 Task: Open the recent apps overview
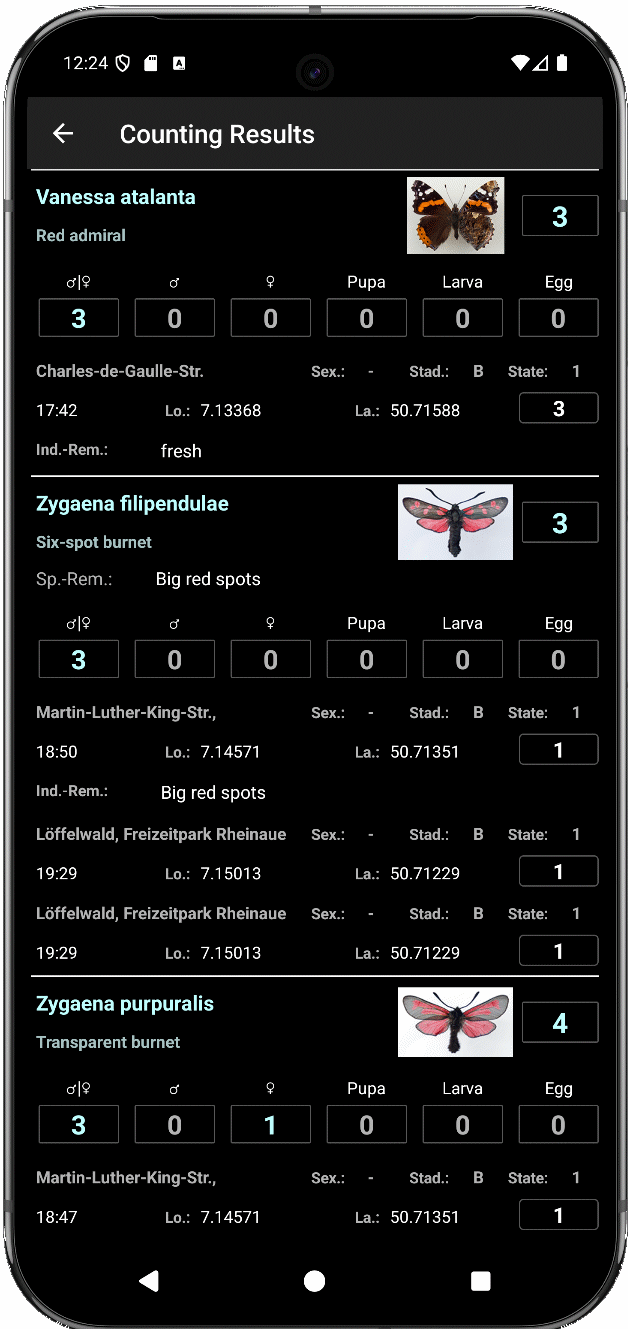tap(480, 1281)
